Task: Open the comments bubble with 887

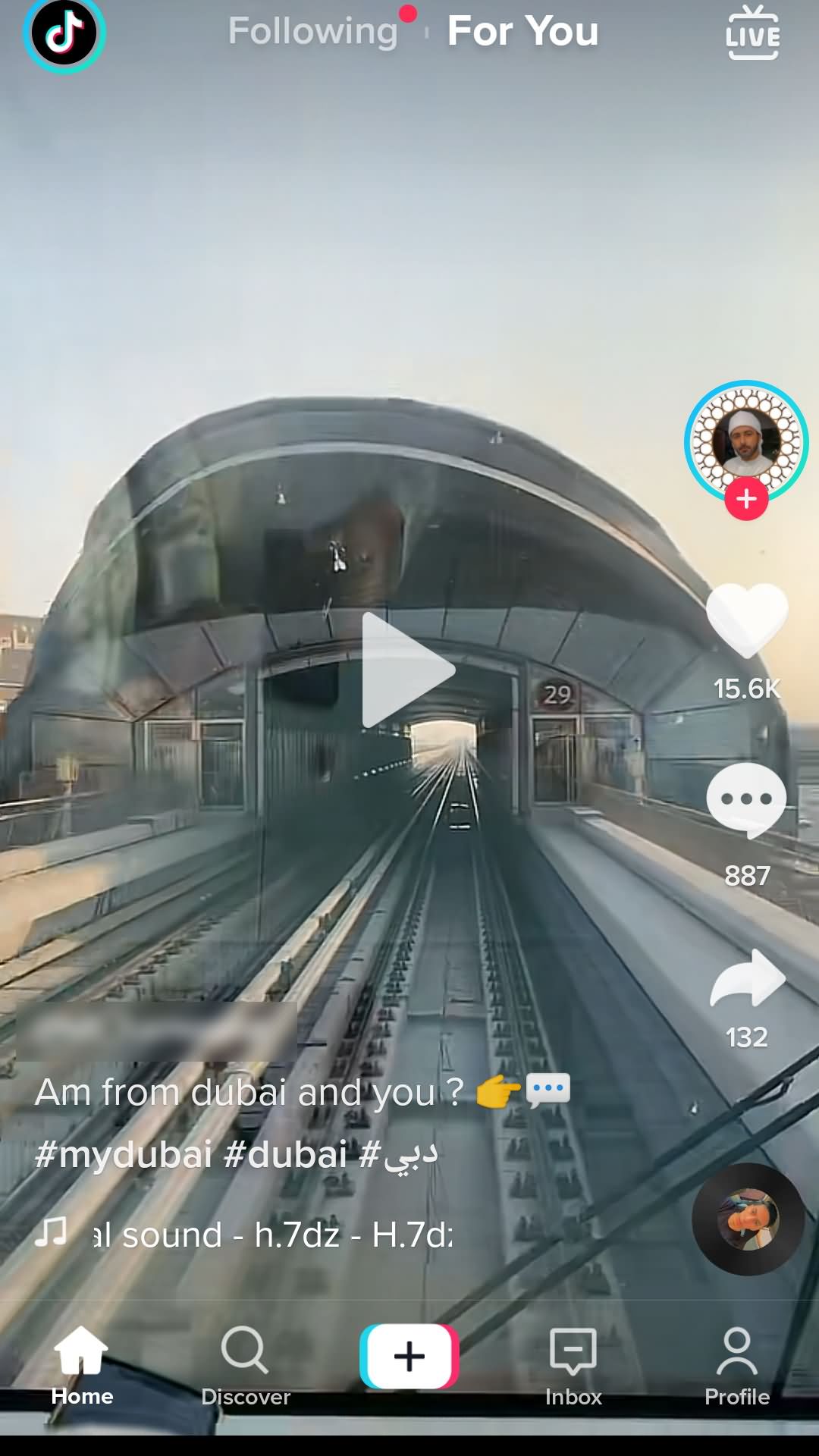Action: [x=747, y=800]
